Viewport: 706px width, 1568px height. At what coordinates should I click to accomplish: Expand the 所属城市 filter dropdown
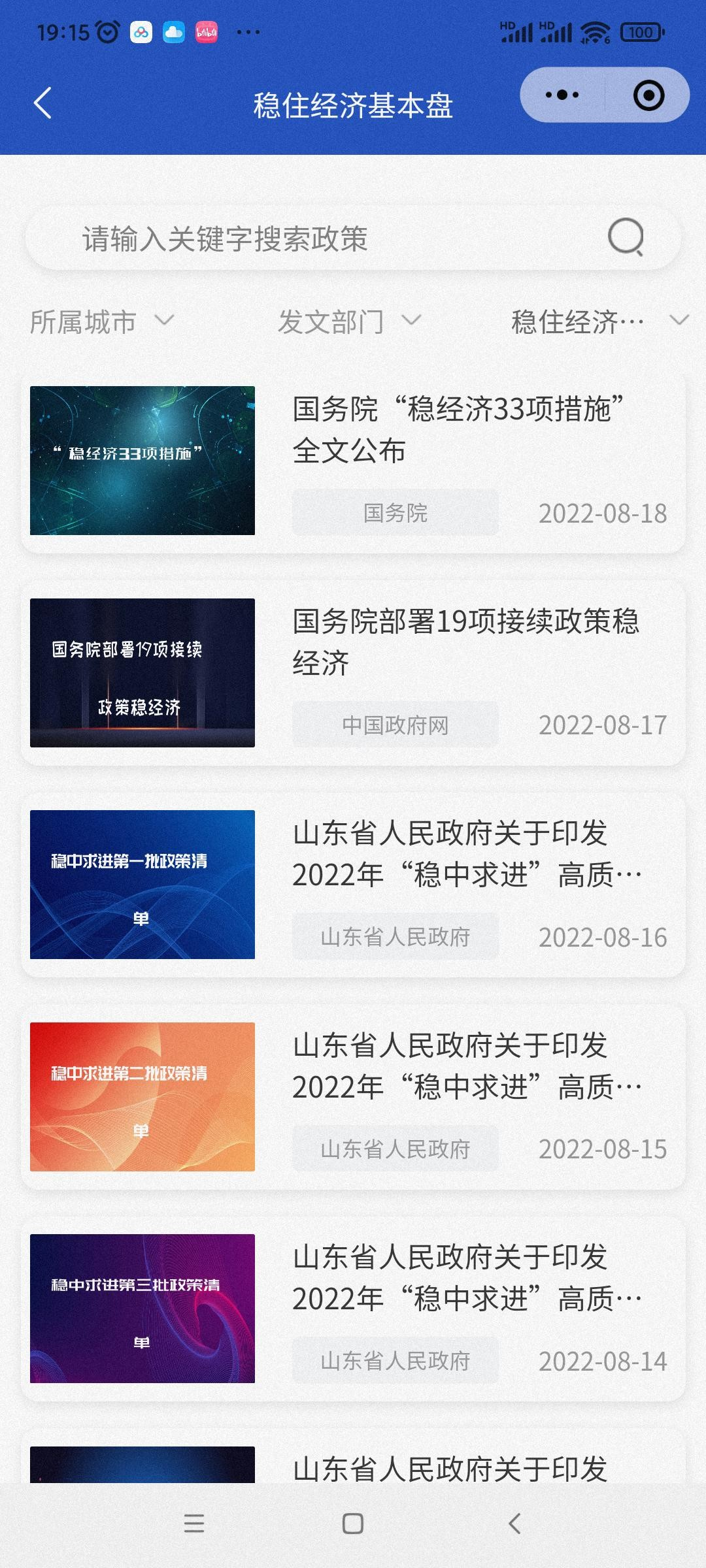(102, 321)
